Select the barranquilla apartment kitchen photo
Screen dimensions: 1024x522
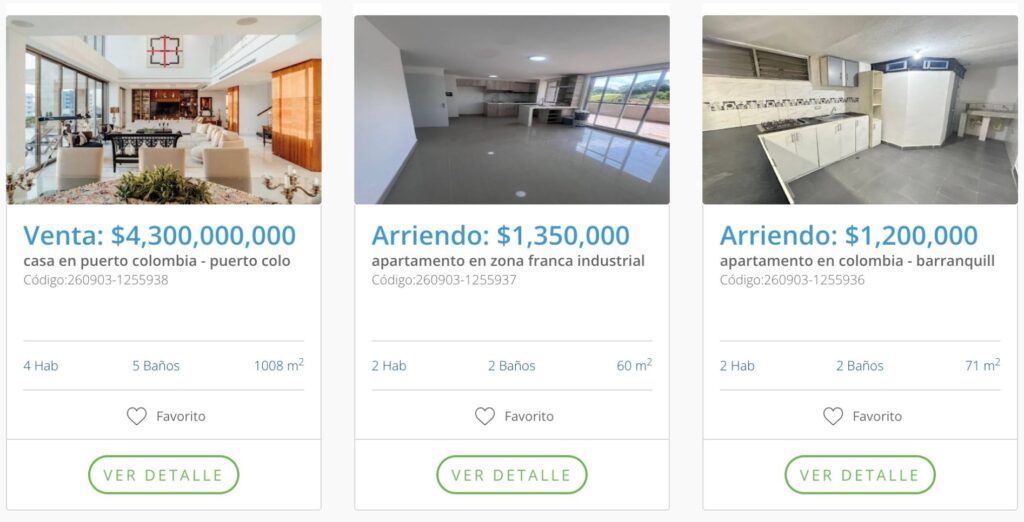[x=859, y=110]
